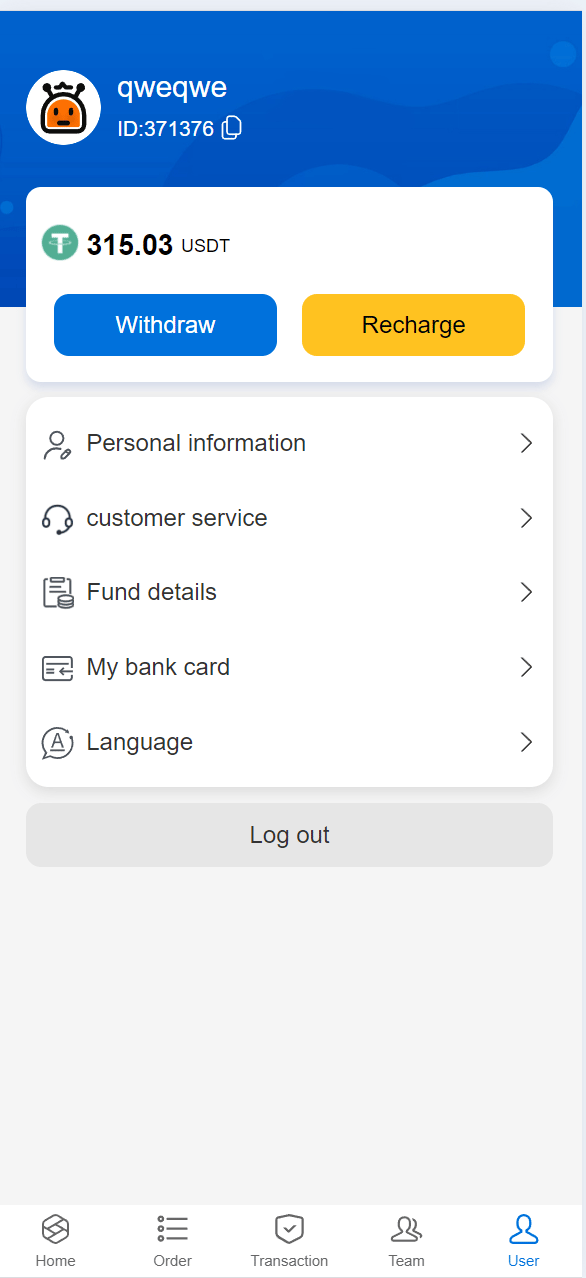Tap the Recharge button

pos(413,325)
